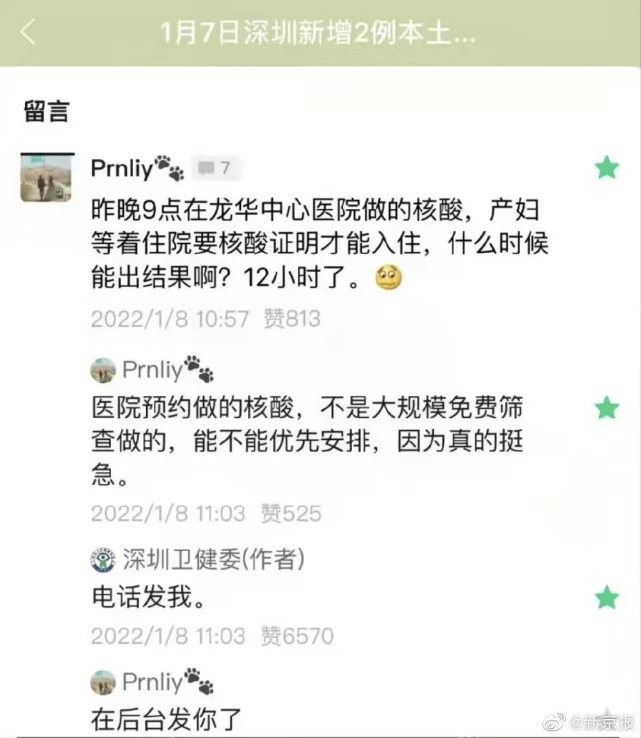Screen dimensions: 641x738
Task: Like Prnliy's reply with 525 likes
Action: [x=291, y=513]
